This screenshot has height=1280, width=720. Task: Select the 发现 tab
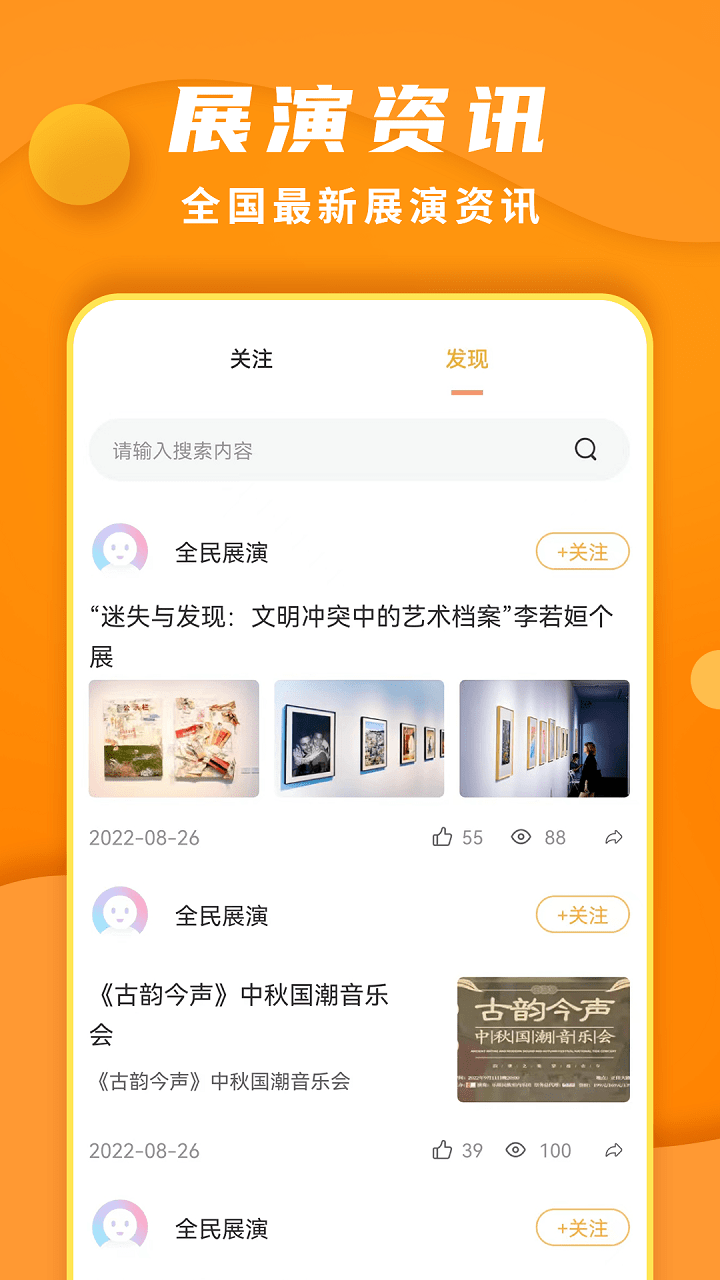click(x=467, y=360)
